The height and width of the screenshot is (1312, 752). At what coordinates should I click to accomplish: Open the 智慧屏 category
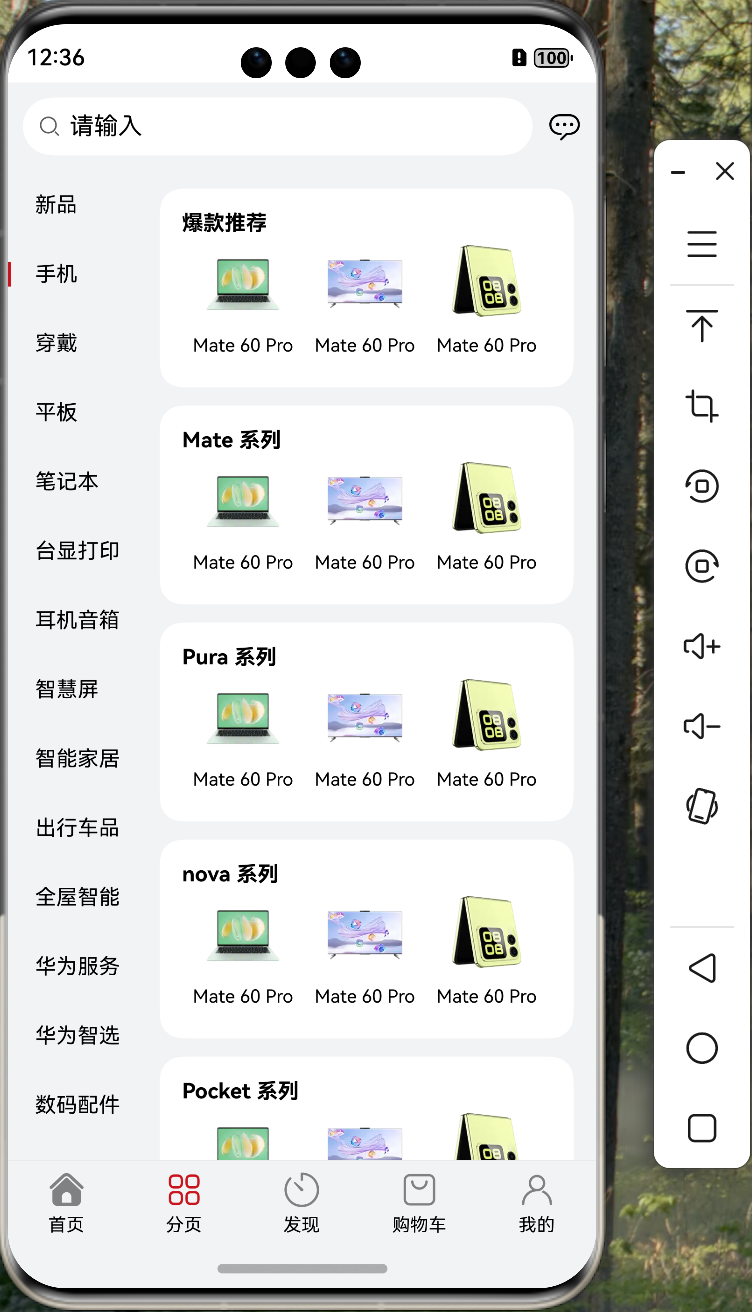tap(67, 689)
